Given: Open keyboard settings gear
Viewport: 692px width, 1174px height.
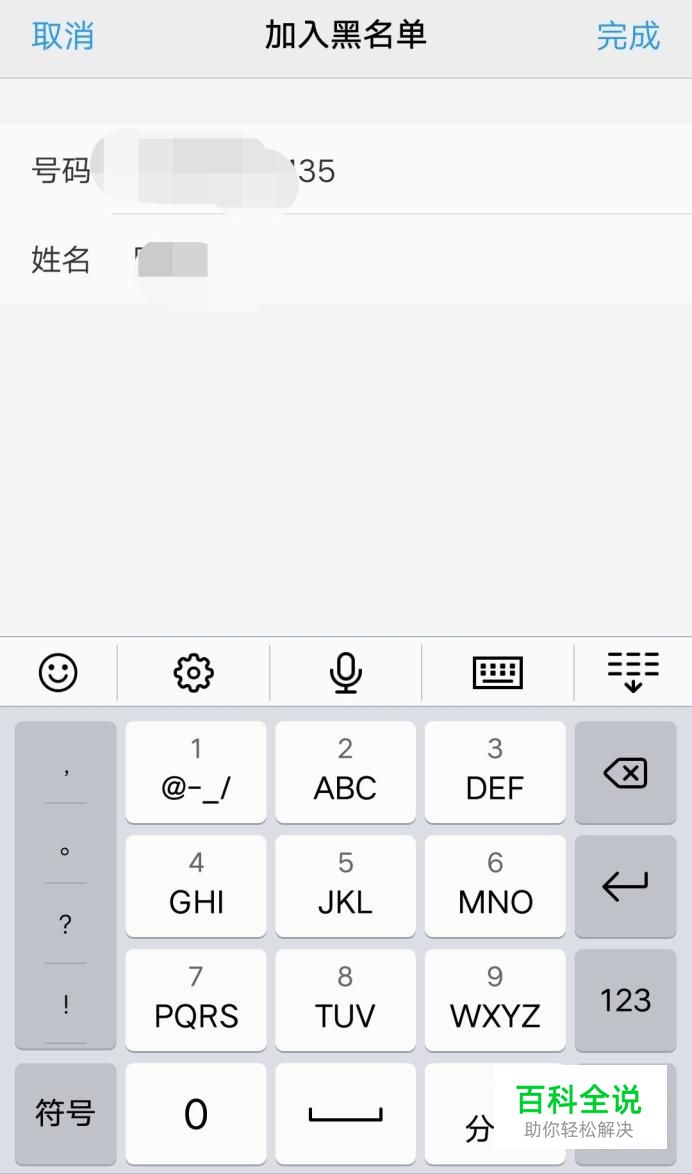Looking at the screenshot, I should (x=194, y=672).
